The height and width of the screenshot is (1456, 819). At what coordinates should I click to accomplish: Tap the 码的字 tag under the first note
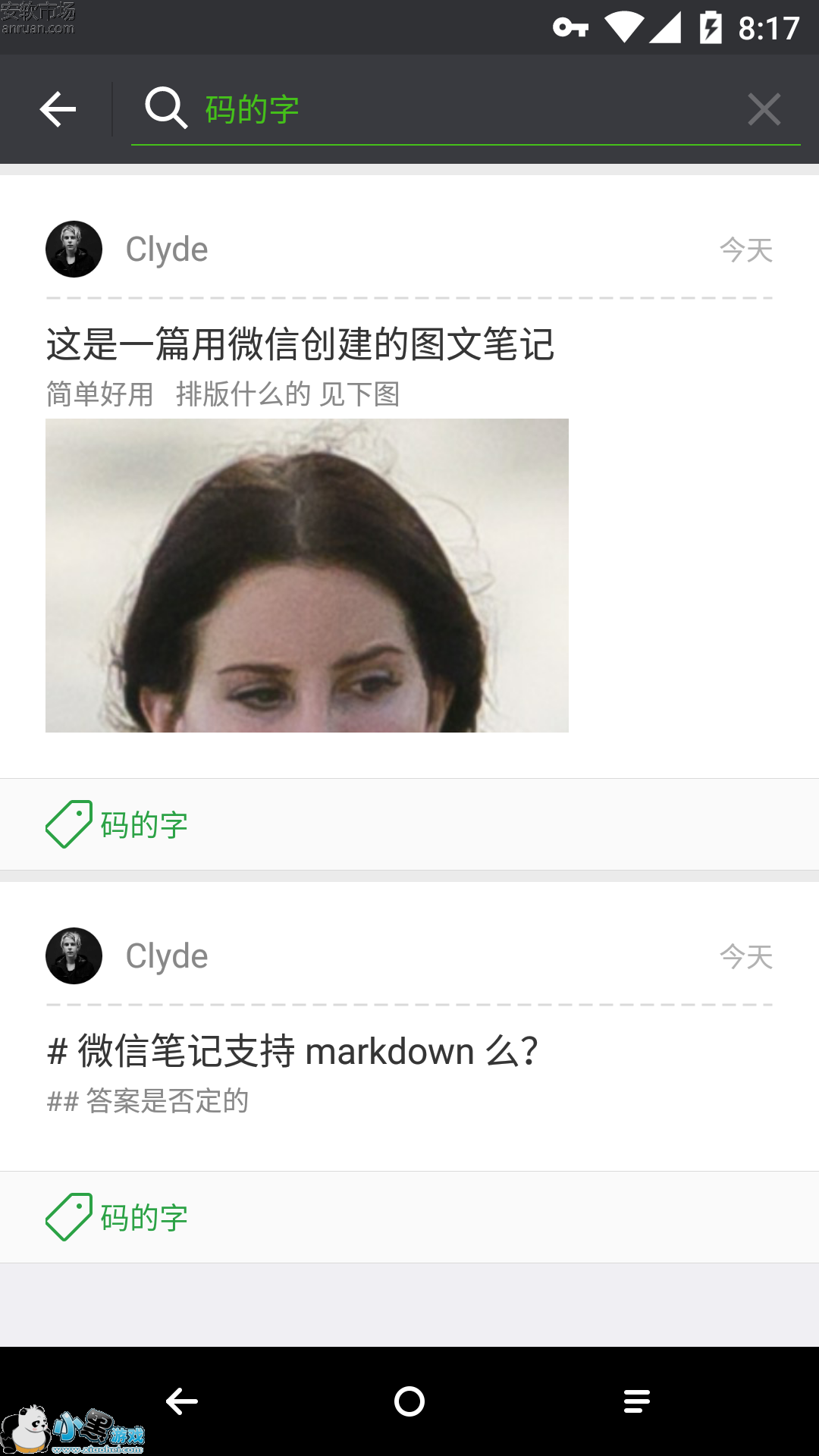[x=118, y=824]
